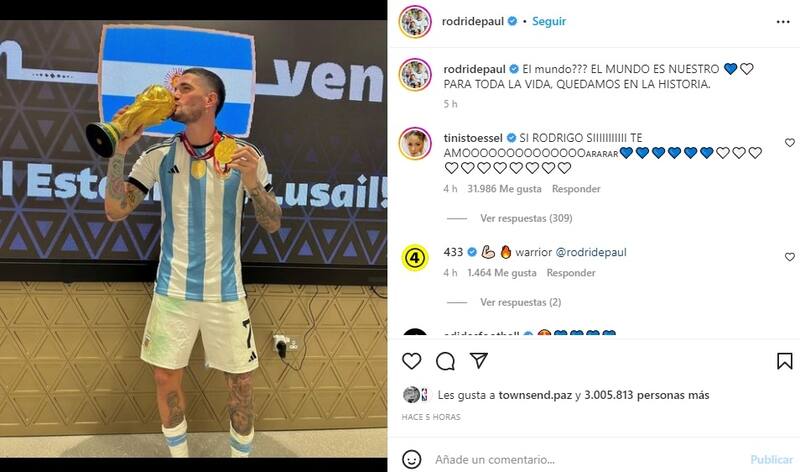See who liked tinistoessel's comment (31.986 Me gusta)
The height and width of the screenshot is (472, 800).
pos(506,188)
